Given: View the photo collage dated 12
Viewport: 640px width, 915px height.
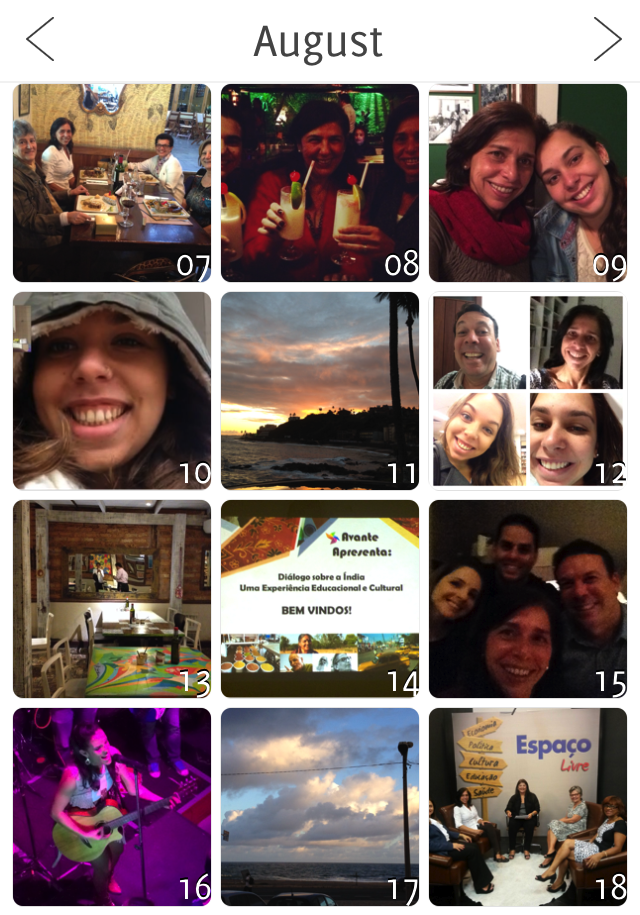Looking at the screenshot, I should [x=528, y=391].
